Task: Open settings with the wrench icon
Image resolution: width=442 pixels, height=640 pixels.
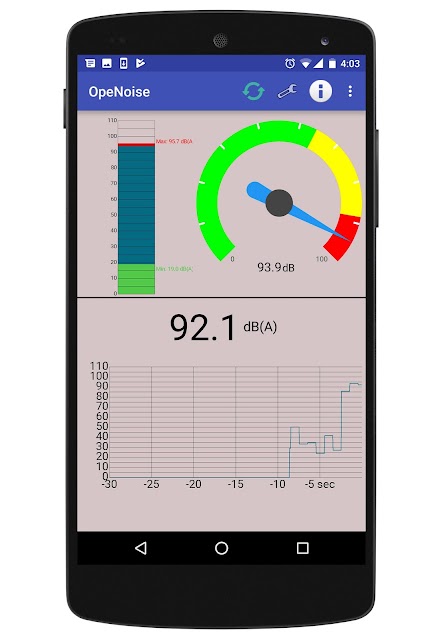Action: (x=287, y=91)
